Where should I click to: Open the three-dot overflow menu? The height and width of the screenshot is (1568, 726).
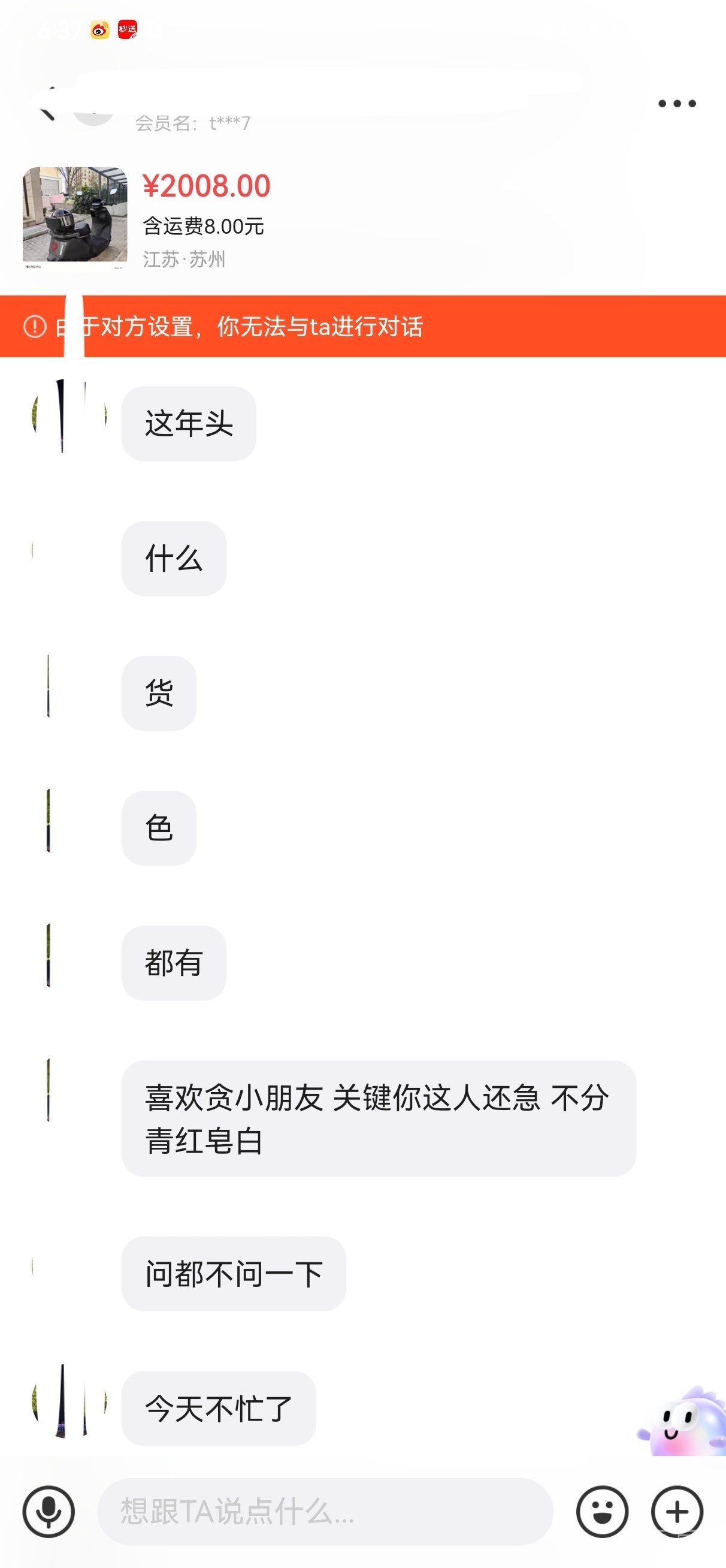(677, 104)
